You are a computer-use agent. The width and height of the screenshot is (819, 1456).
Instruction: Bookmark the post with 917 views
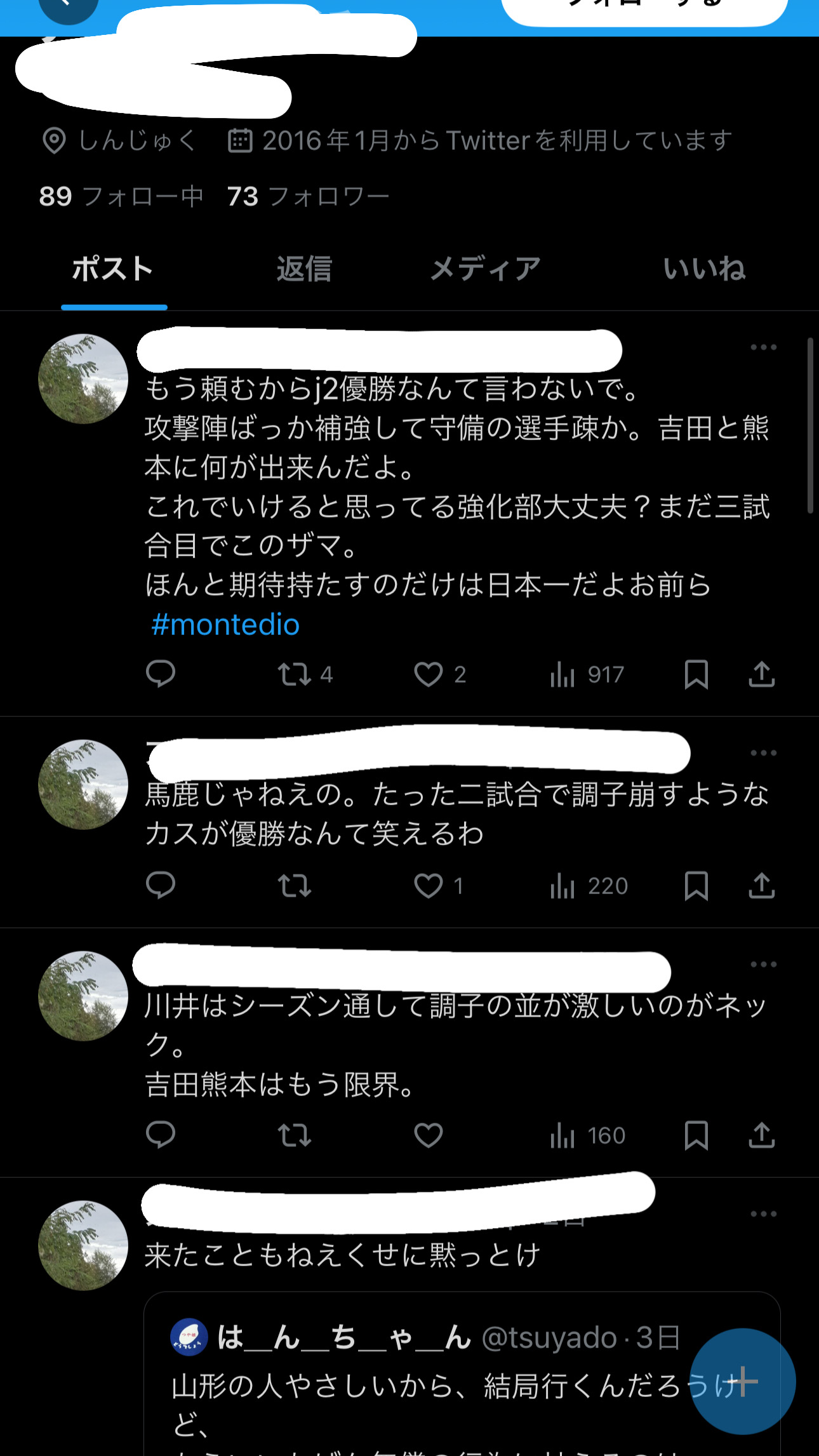point(696,674)
